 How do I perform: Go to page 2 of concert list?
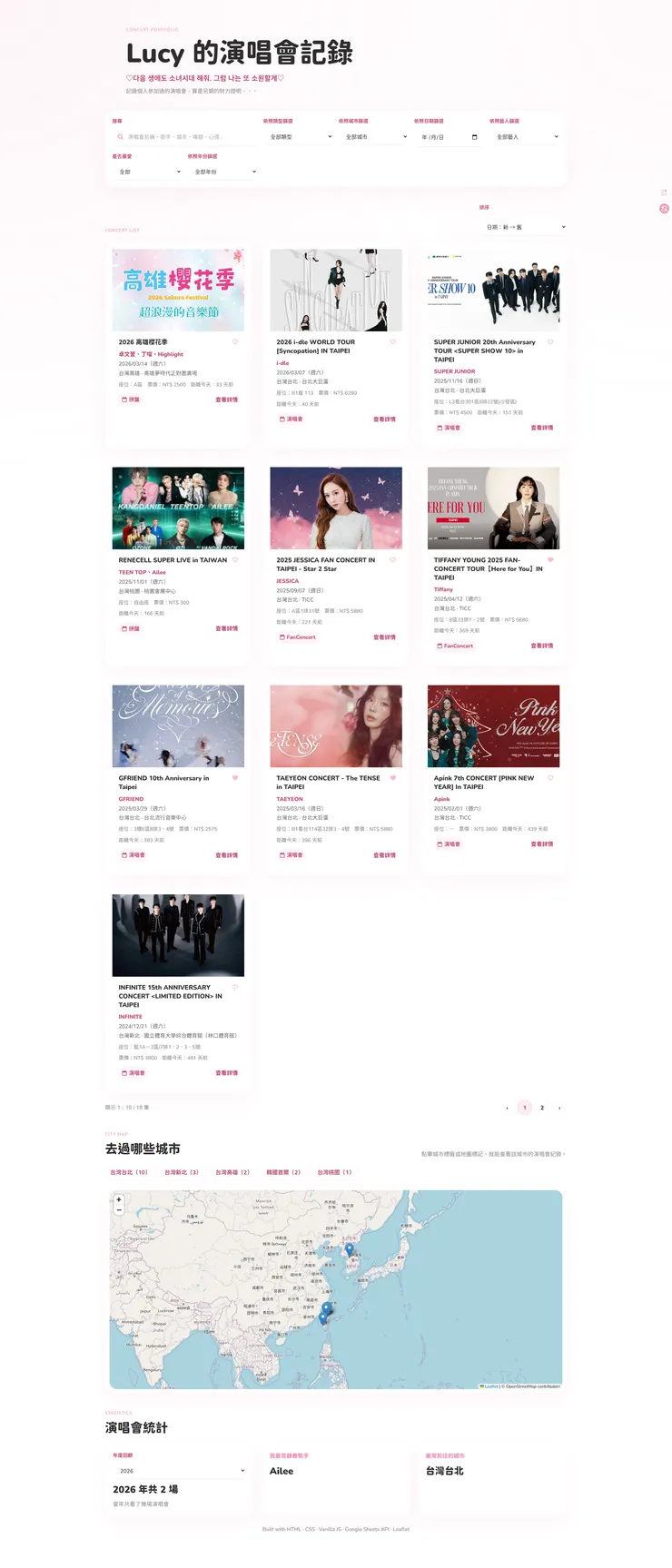tap(542, 1108)
